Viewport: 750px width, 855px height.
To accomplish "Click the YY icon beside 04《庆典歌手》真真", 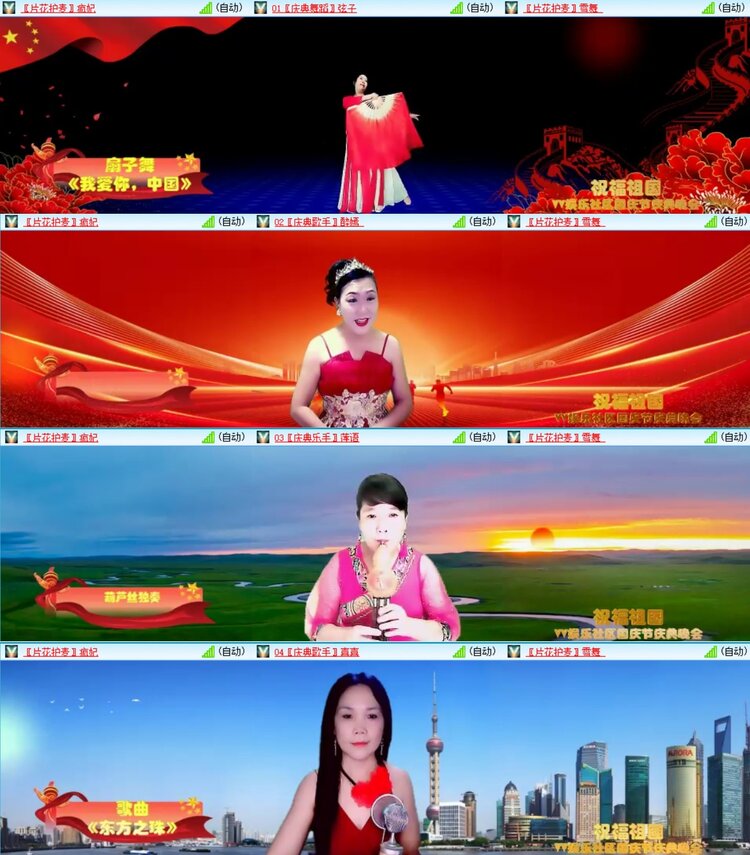I will click(263, 650).
